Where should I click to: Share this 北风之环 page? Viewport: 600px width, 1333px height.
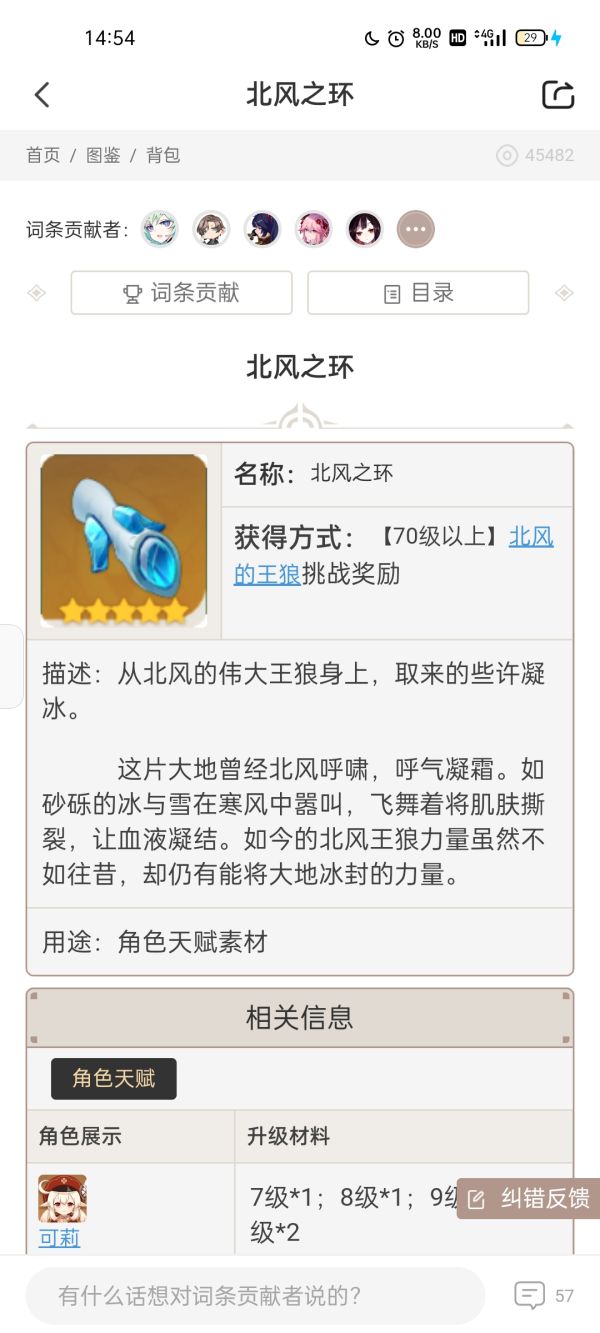pos(558,95)
